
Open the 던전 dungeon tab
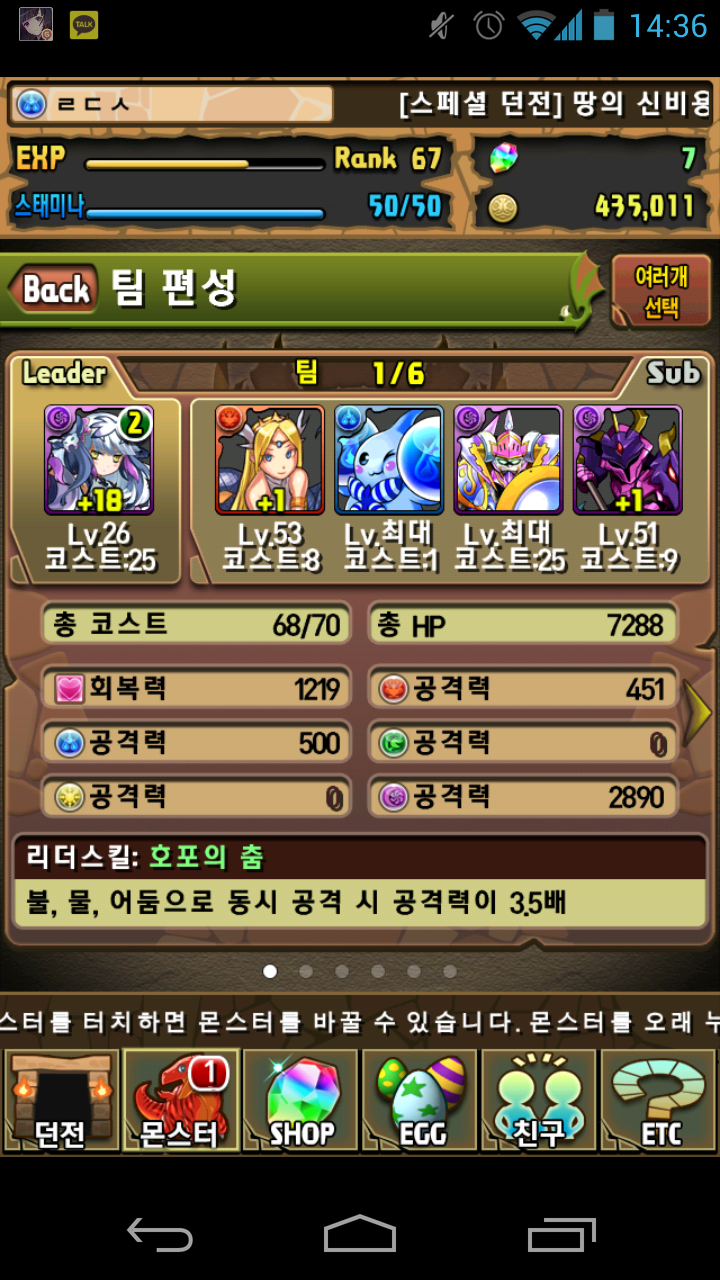pos(60,1100)
